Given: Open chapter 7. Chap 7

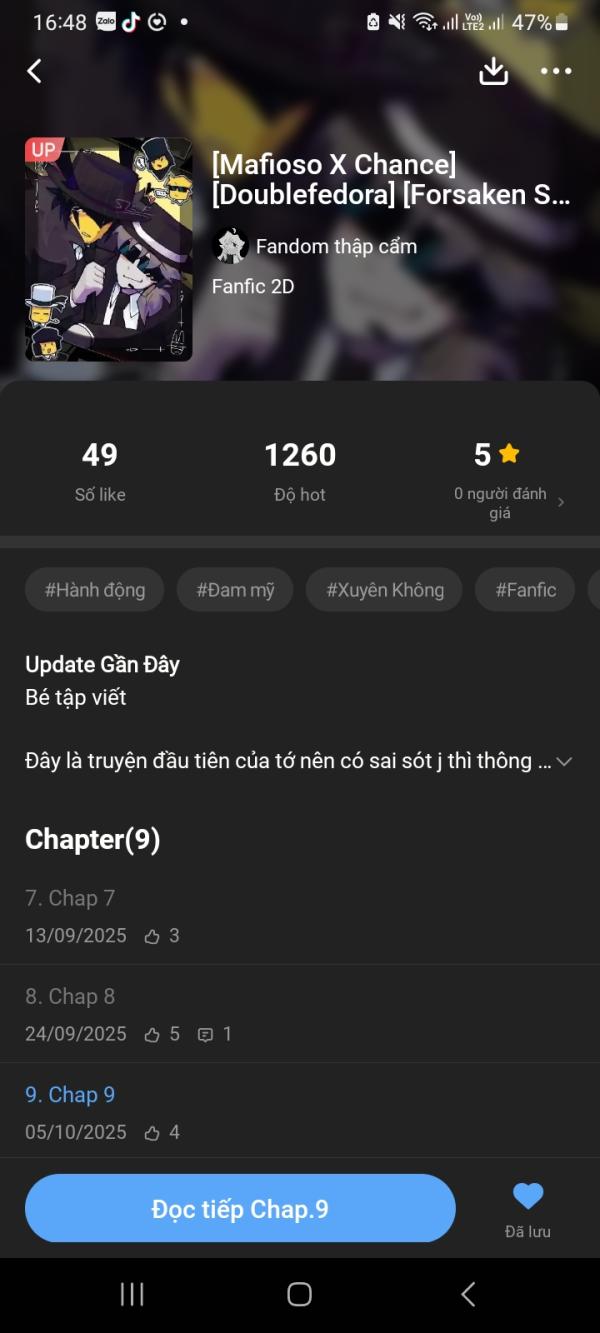Looking at the screenshot, I should click(300, 916).
